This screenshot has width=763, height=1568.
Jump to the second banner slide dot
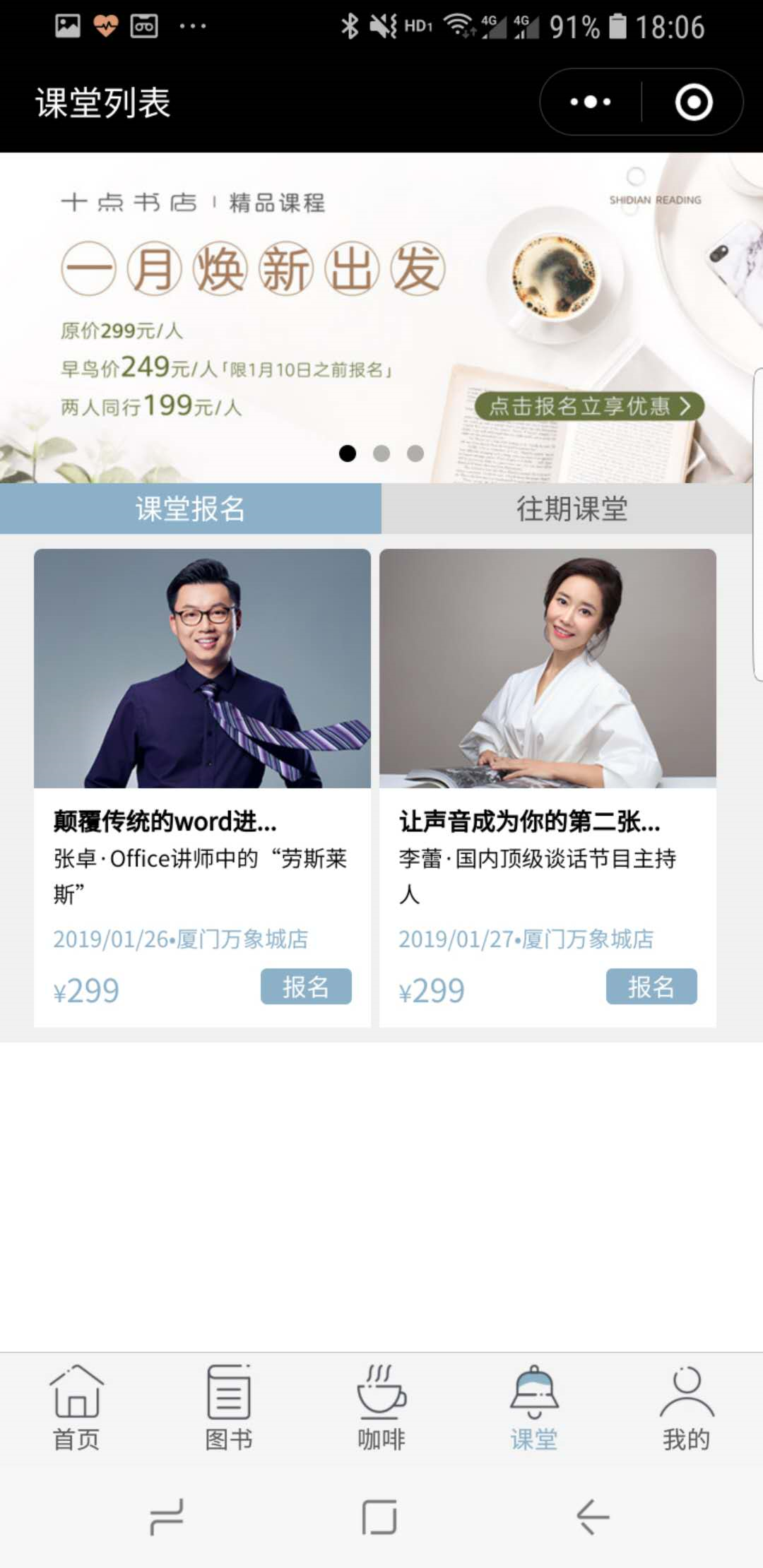click(x=381, y=453)
